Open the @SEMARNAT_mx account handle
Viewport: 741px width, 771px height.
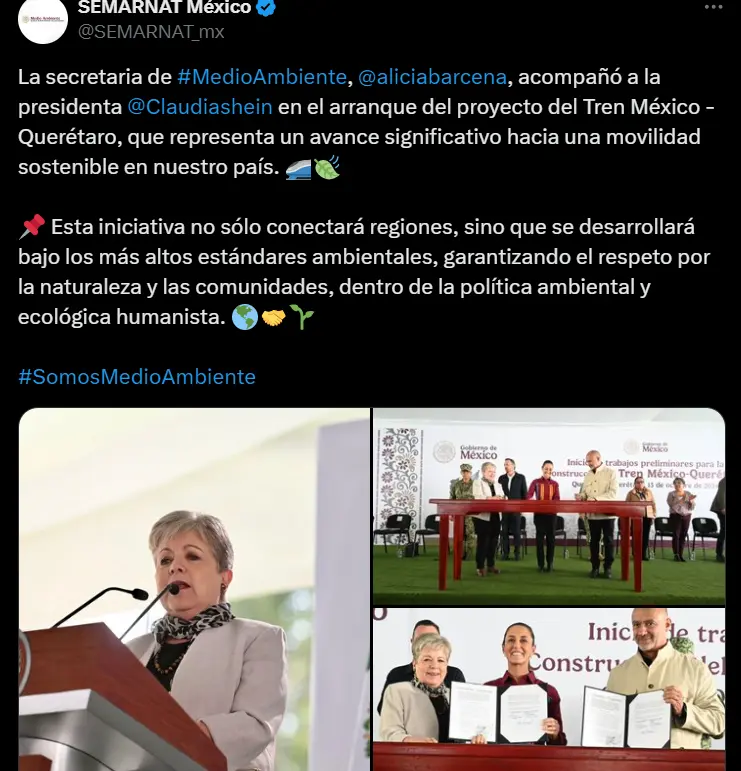pyautogui.click(x=151, y=32)
